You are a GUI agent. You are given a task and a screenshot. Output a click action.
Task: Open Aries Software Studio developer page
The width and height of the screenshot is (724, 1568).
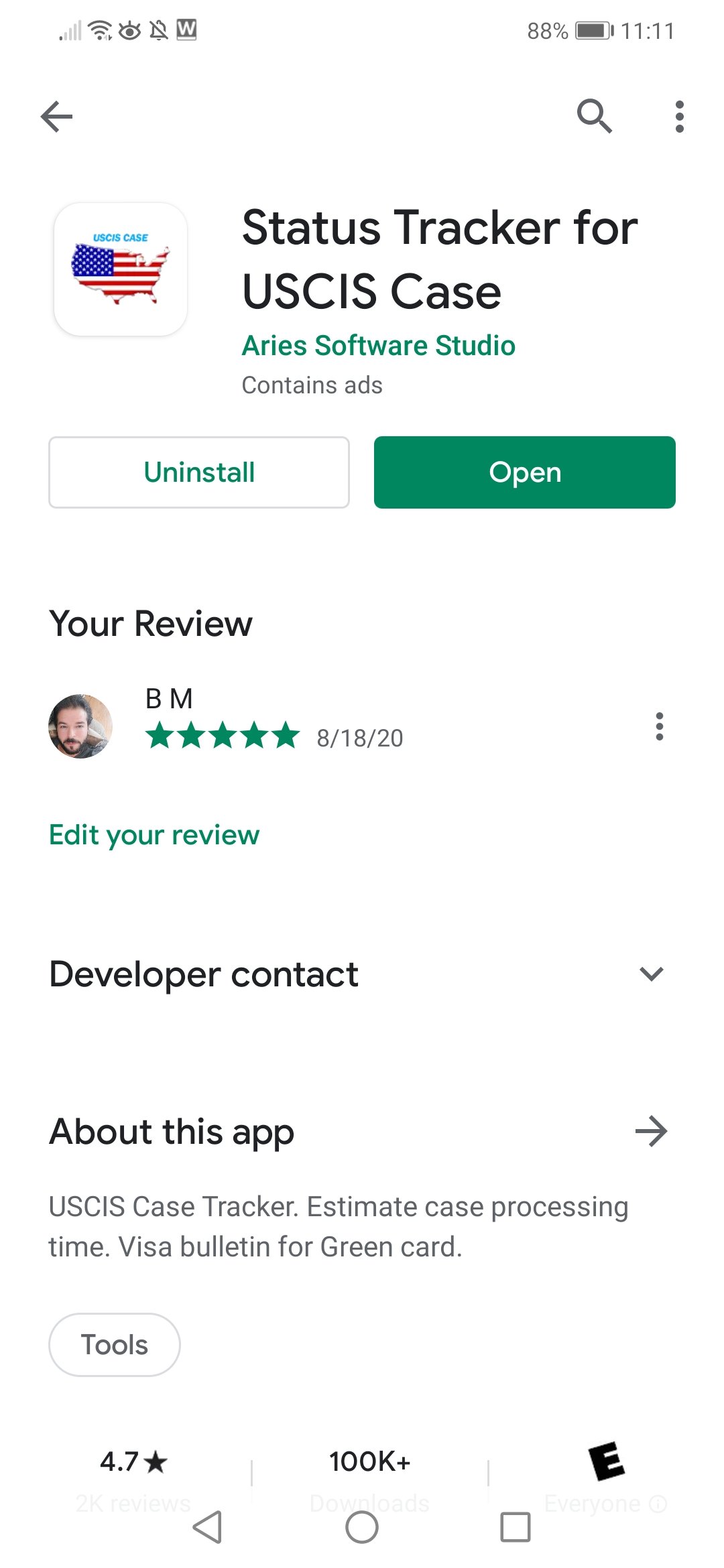point(379,346)
